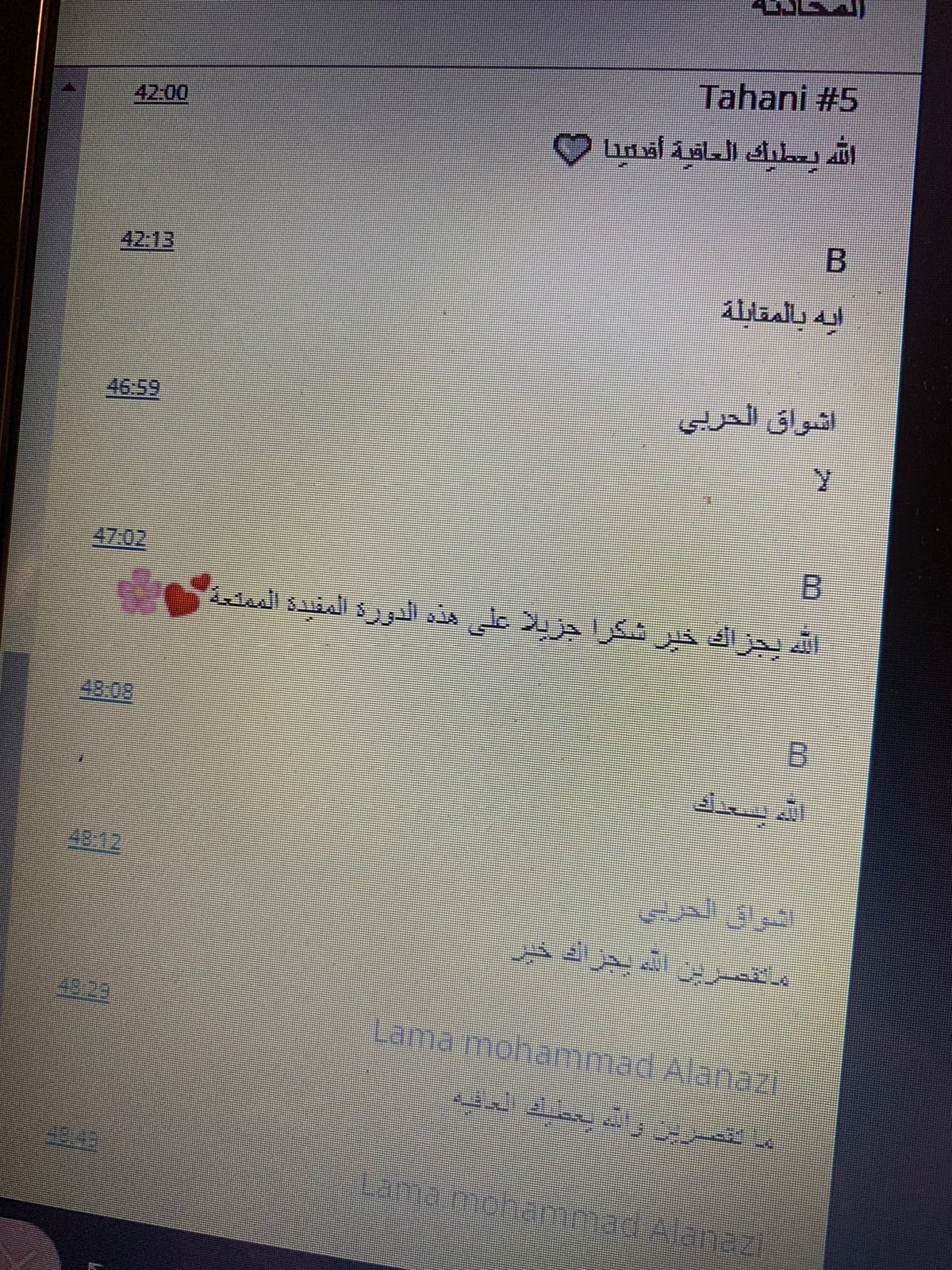Open the 48:29 timestamp link

tap(83, 990)
